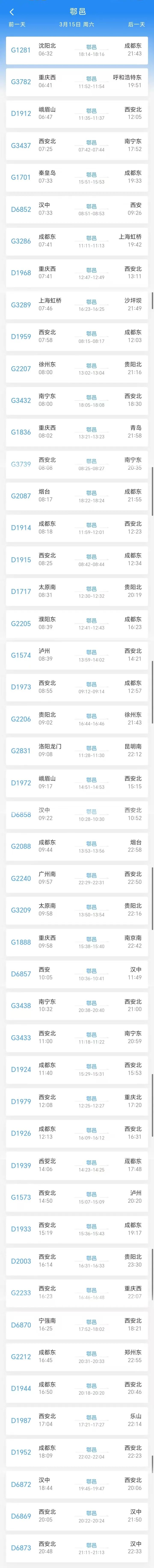
Task: View details for train D1912 from 峨眉山
Action: (x=77, y=113)
